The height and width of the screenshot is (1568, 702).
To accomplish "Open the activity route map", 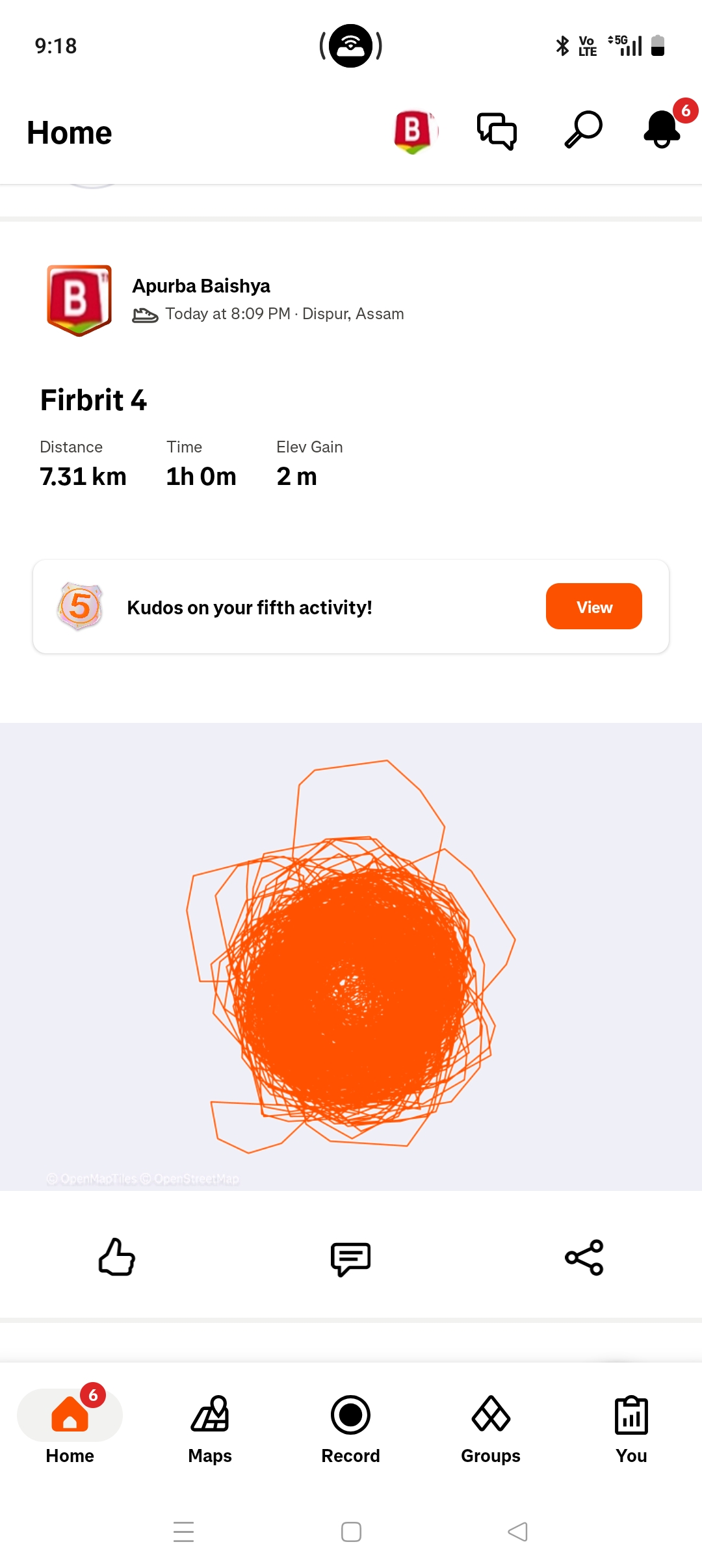I will tap(351, 956).
